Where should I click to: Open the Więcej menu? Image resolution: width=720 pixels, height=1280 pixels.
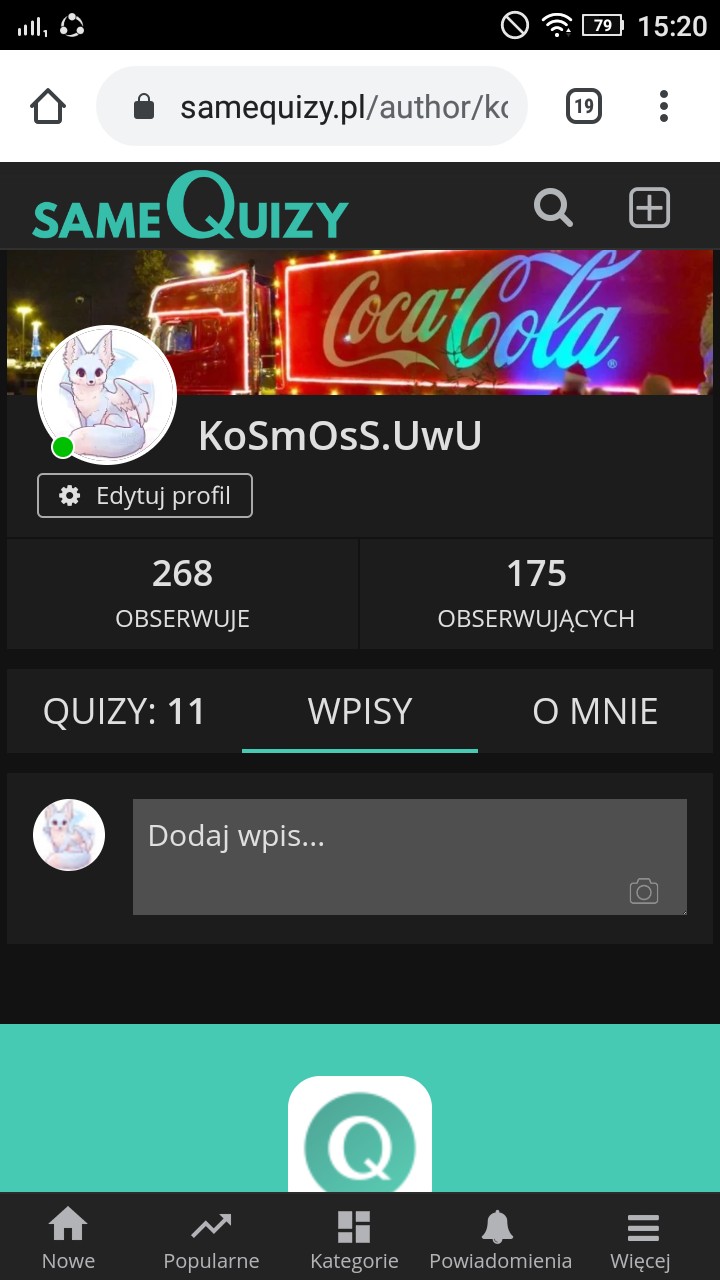point(641,1238)
